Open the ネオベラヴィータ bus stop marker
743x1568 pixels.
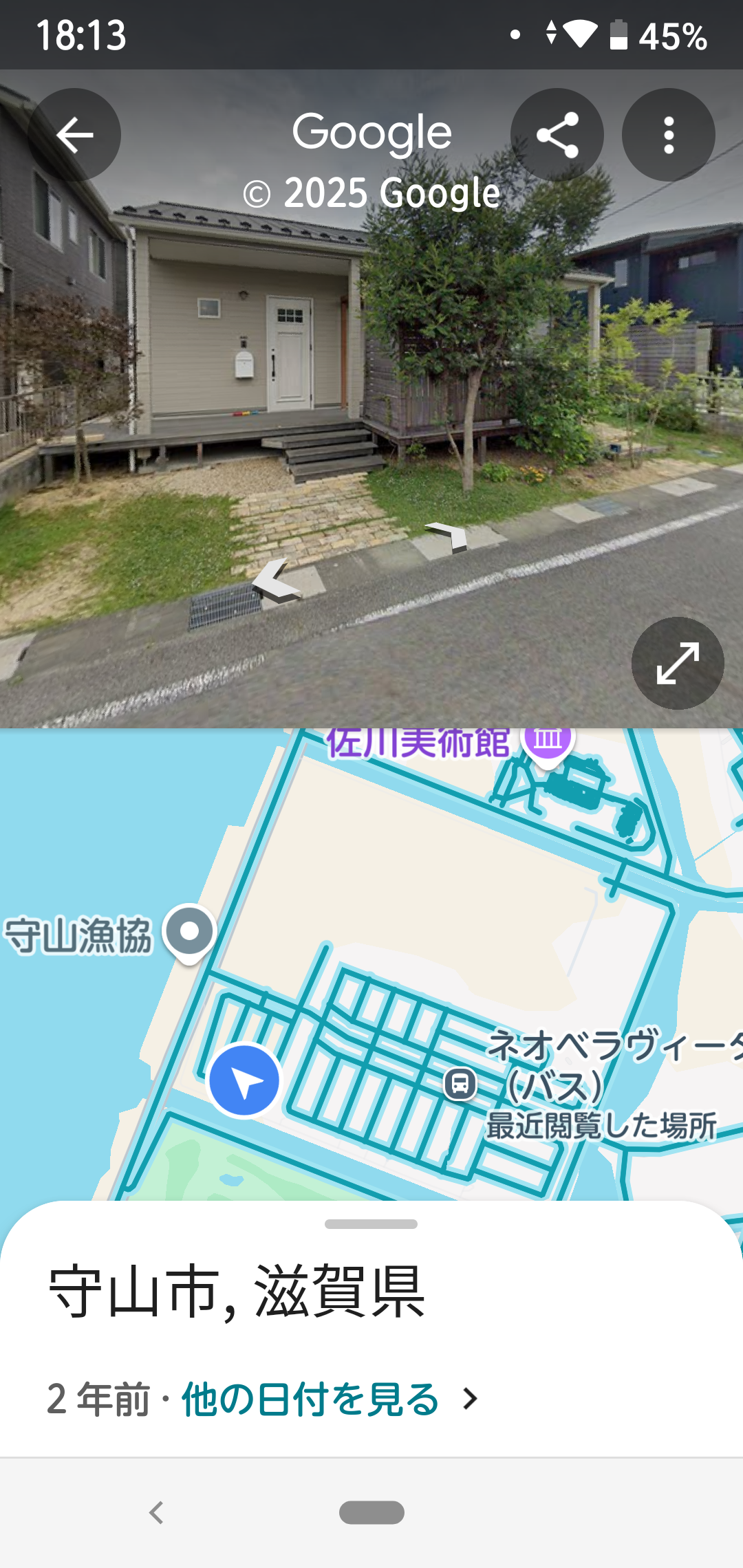click(x=460, y=1085)
